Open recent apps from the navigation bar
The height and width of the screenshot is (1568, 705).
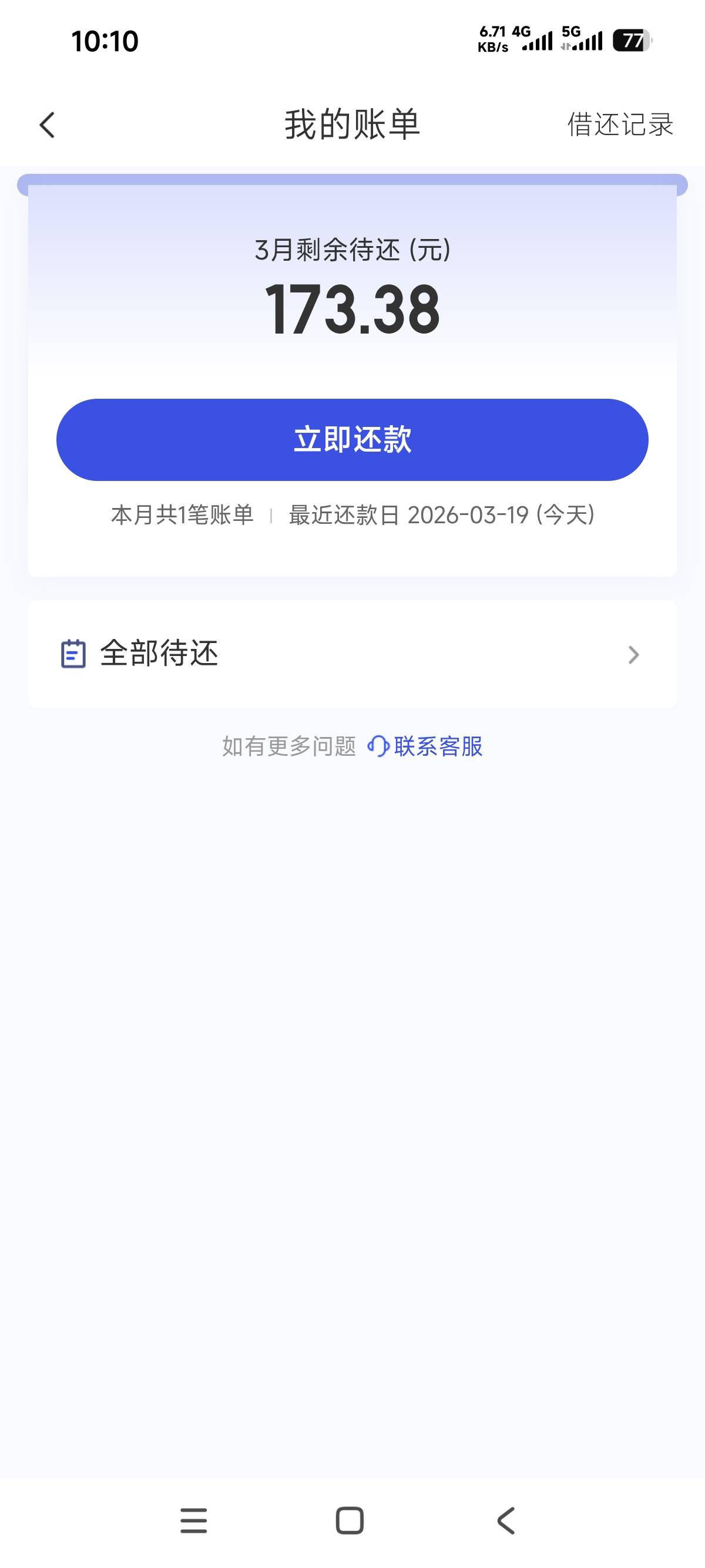pyautogui.click(x=194, y=1520)
